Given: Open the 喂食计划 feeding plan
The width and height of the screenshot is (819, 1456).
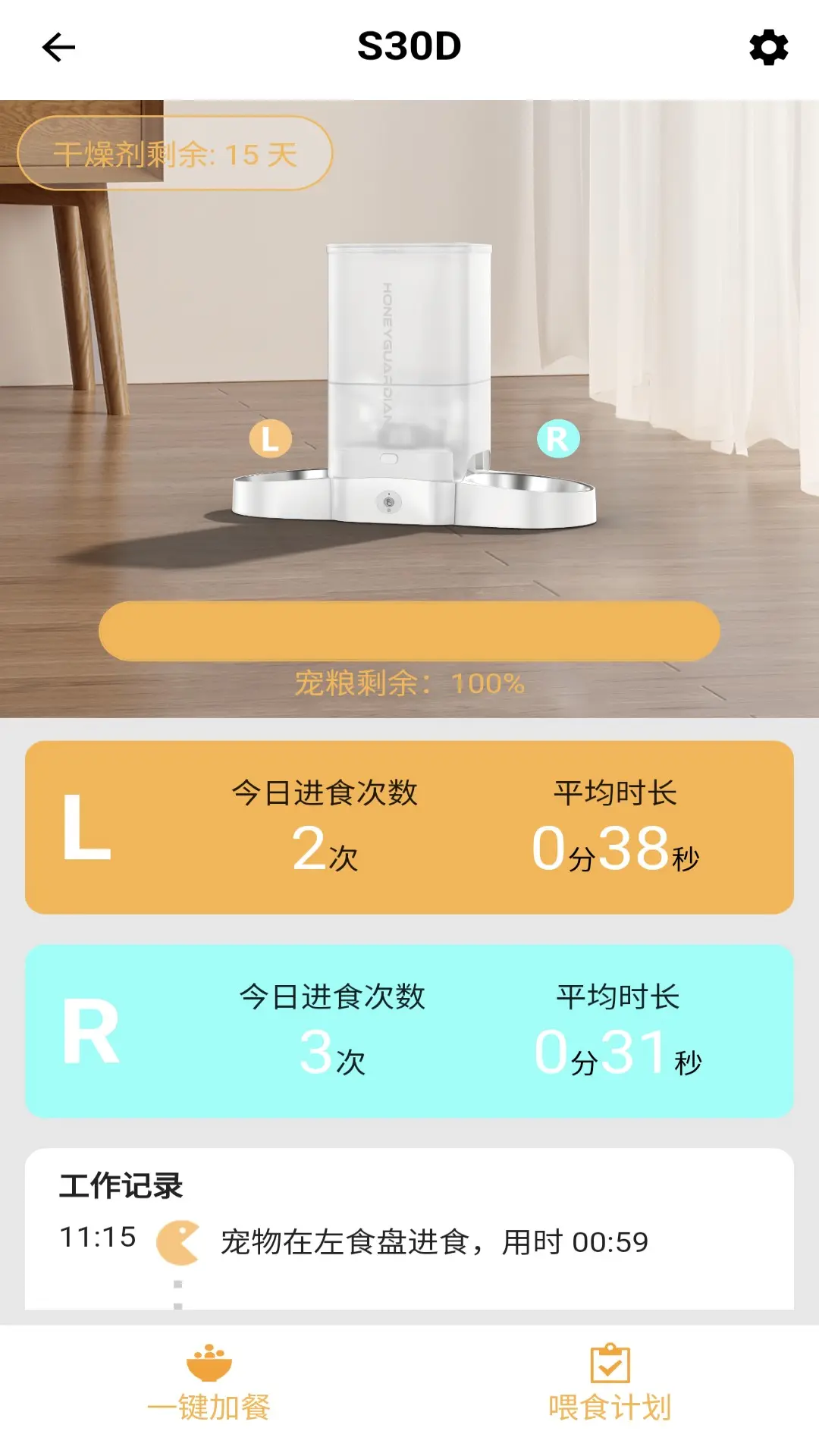Looking at the screenshot, I should 610,1383.
